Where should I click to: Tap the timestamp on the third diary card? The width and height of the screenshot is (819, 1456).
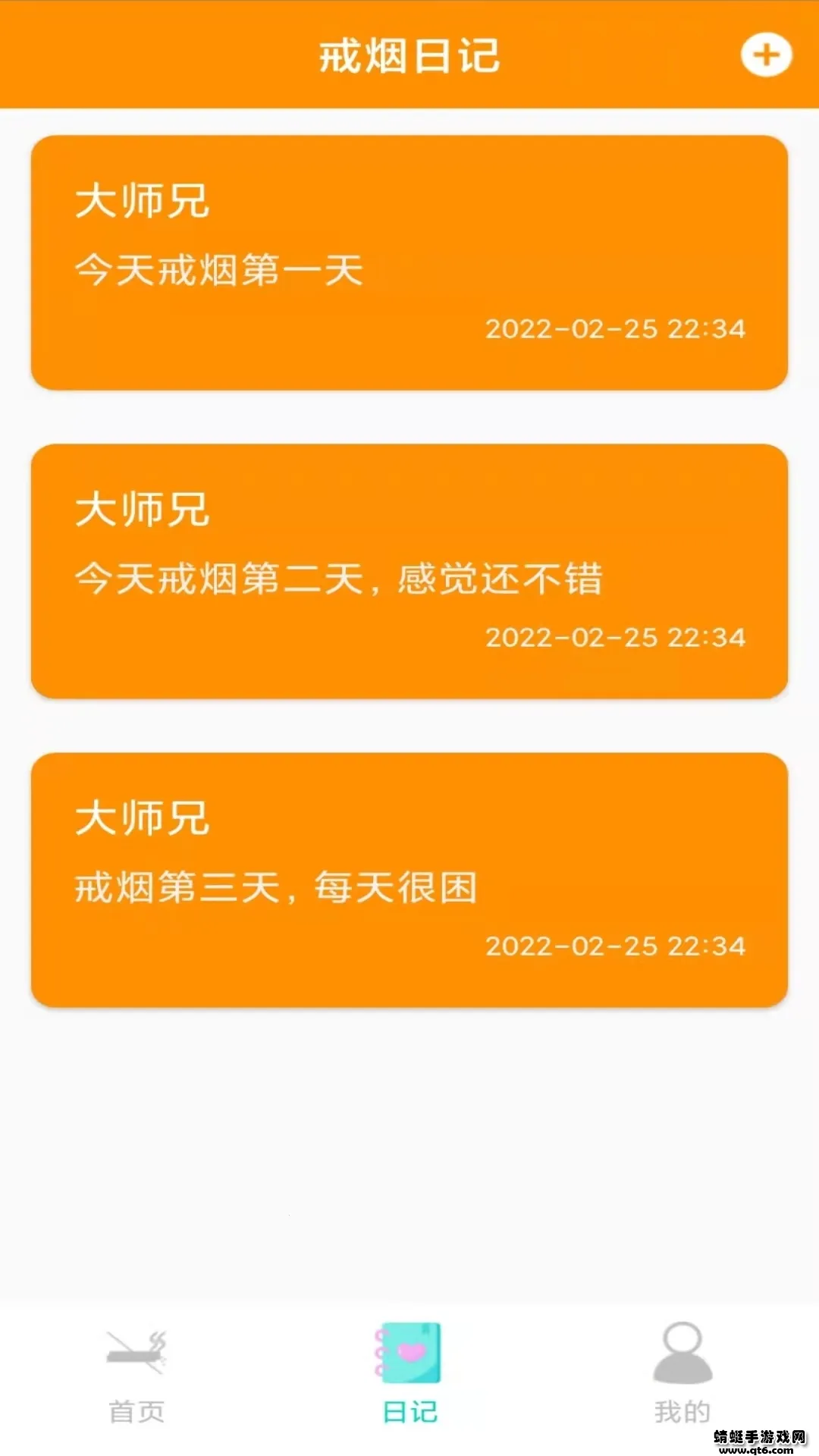point(616,946)
